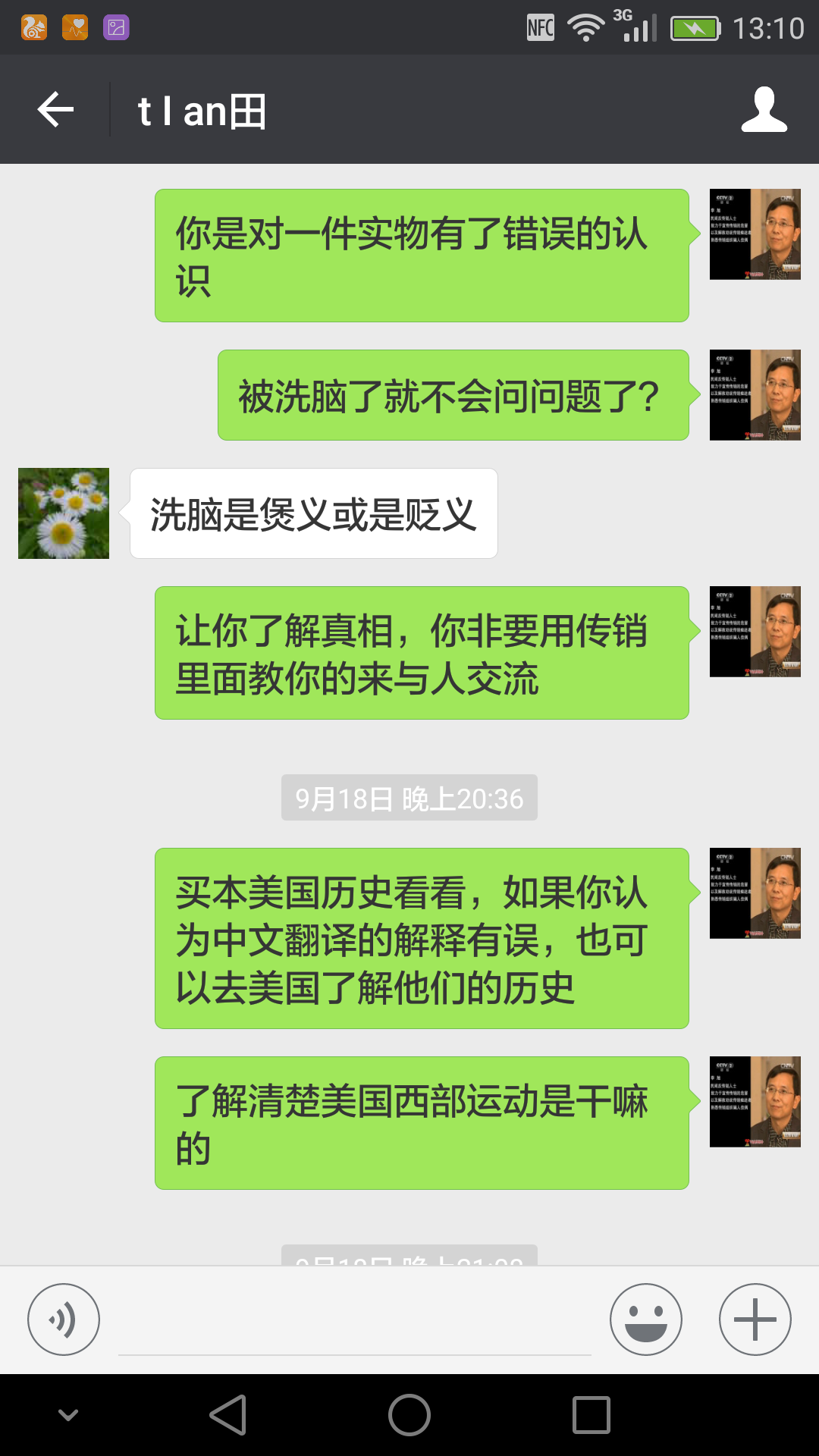This screenshot has width=819, height=1456.
Task: Tap the system home button
Action: 409,1415
